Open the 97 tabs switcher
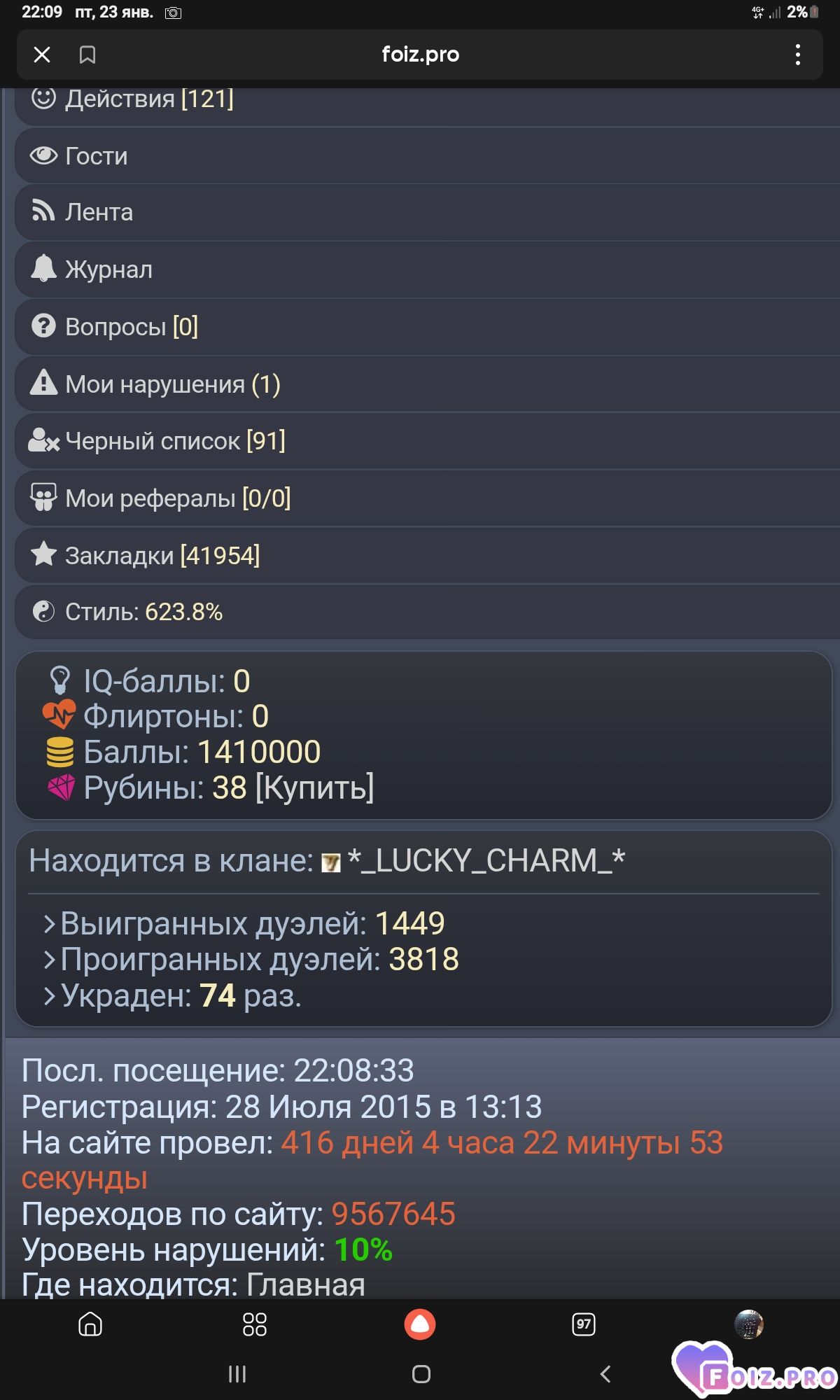This screenshot has height=1400, width=840. point(583,1324)
